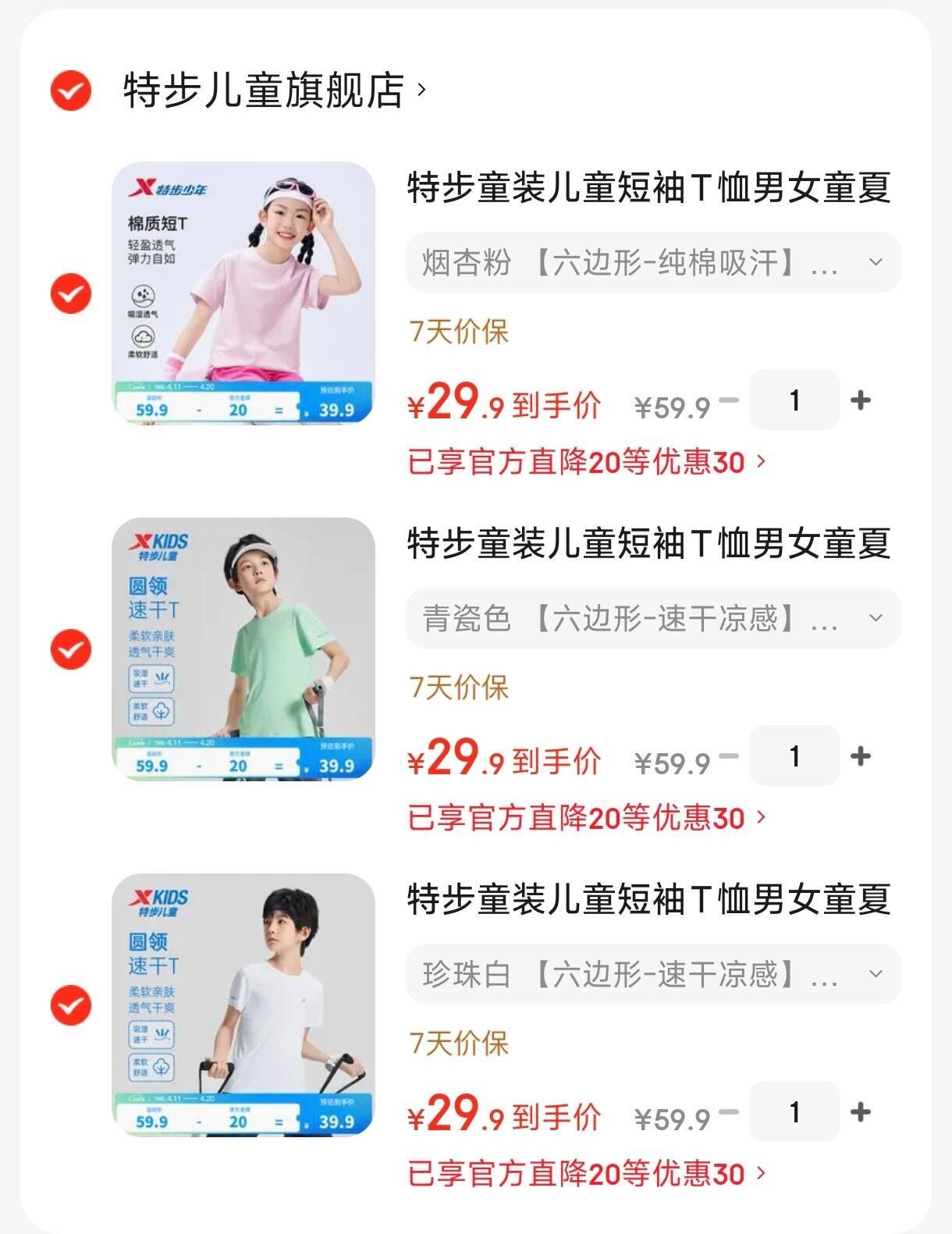The image size is (952, 1234).
Task: Deselect the 烟杏粉 T-shirt item
Action: [x=71, y=293]
